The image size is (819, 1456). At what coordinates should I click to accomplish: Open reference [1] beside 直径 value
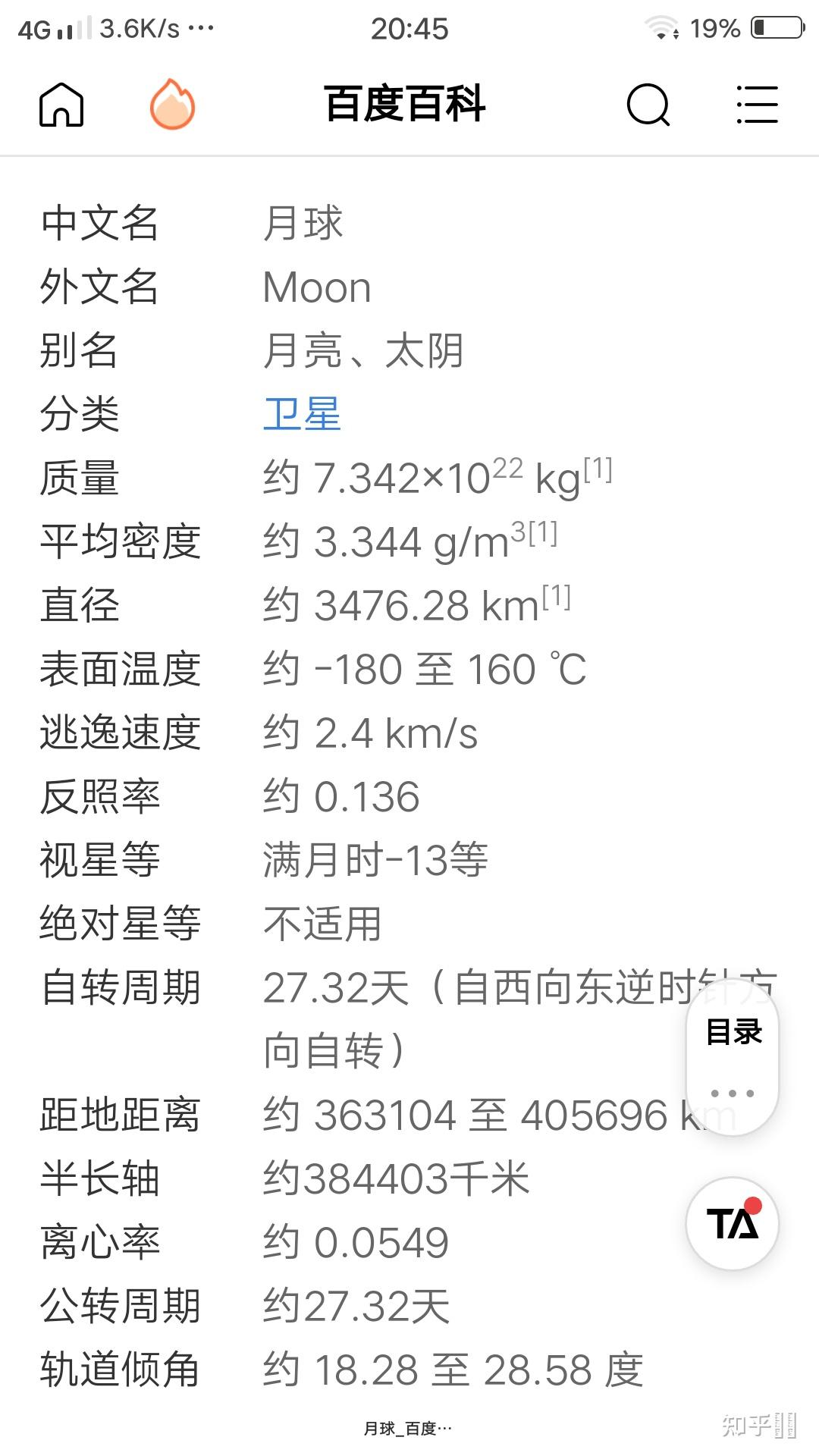pos(556,598)
